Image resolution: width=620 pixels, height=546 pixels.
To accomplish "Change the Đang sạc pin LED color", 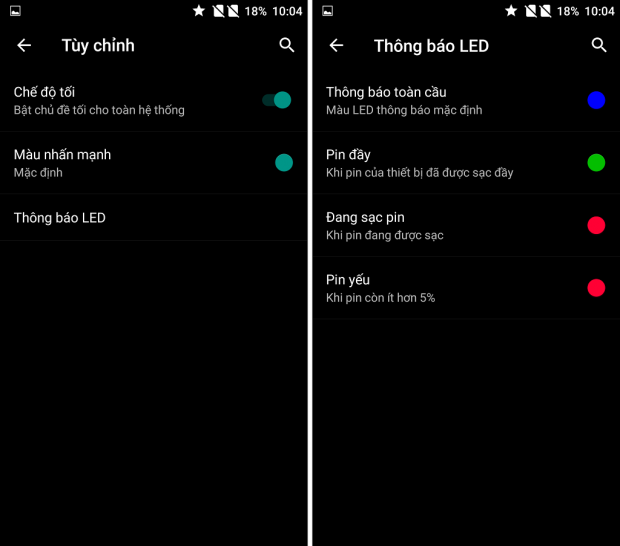I will click(x=596, y=225).
